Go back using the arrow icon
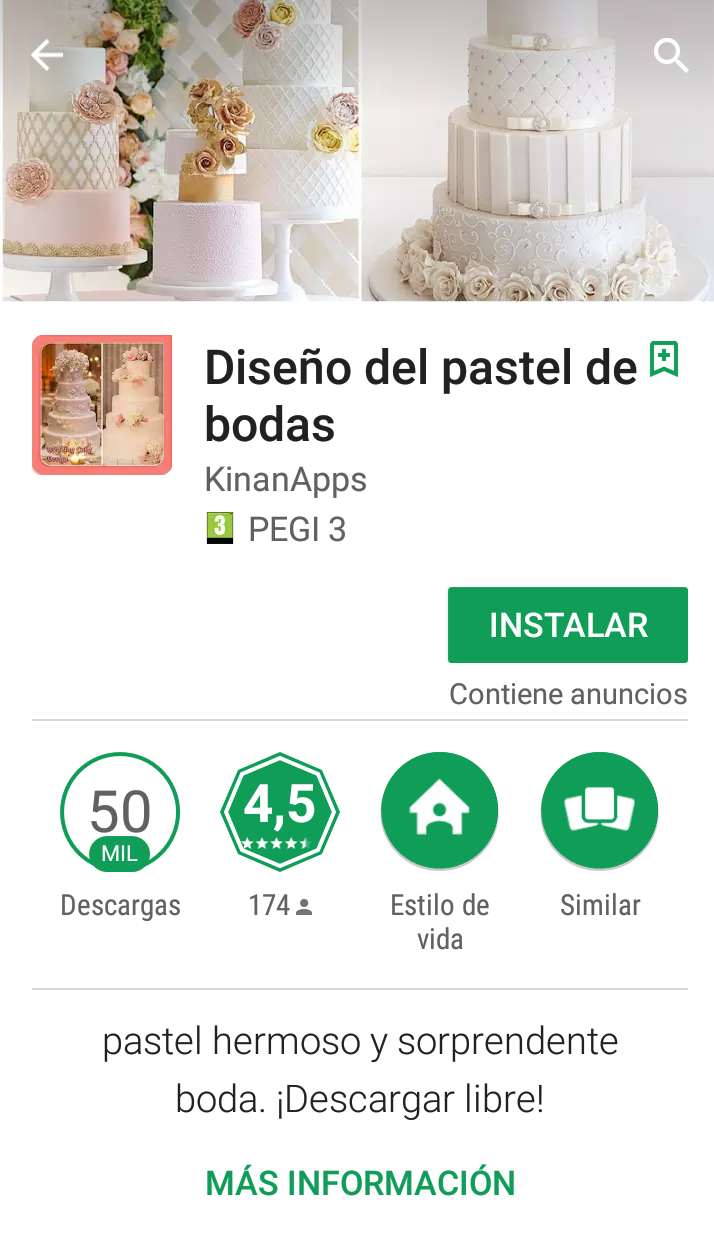 47,55
